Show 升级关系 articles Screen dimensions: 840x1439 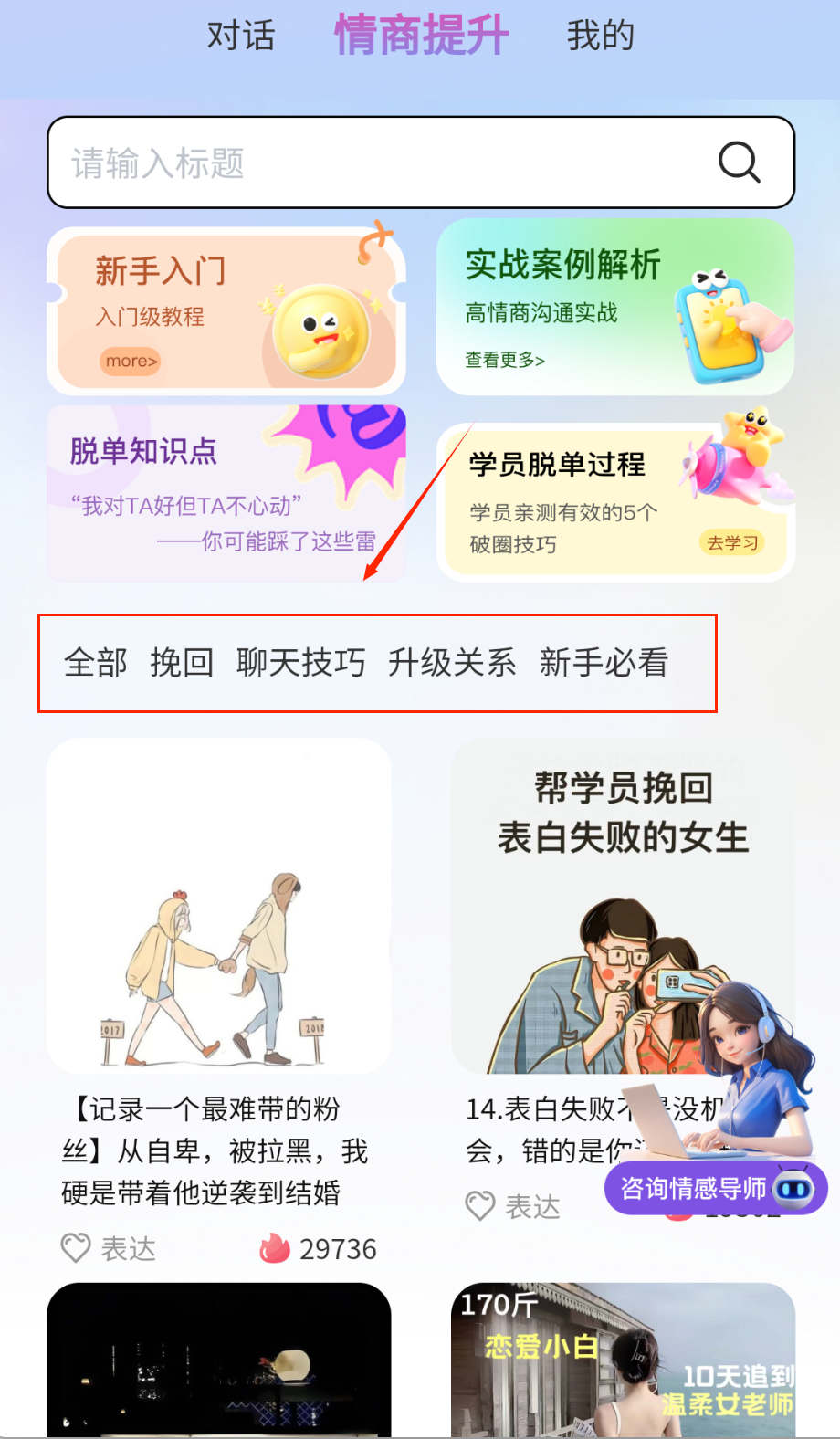pyautogui.click(x=452, y=663)
